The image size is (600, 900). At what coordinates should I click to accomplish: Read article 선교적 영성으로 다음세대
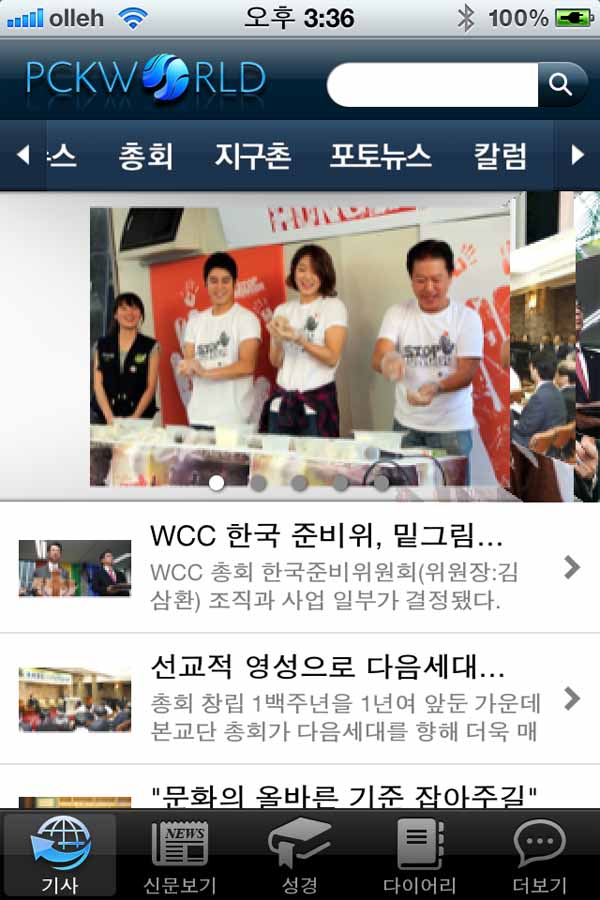click(x=300, y=698)
